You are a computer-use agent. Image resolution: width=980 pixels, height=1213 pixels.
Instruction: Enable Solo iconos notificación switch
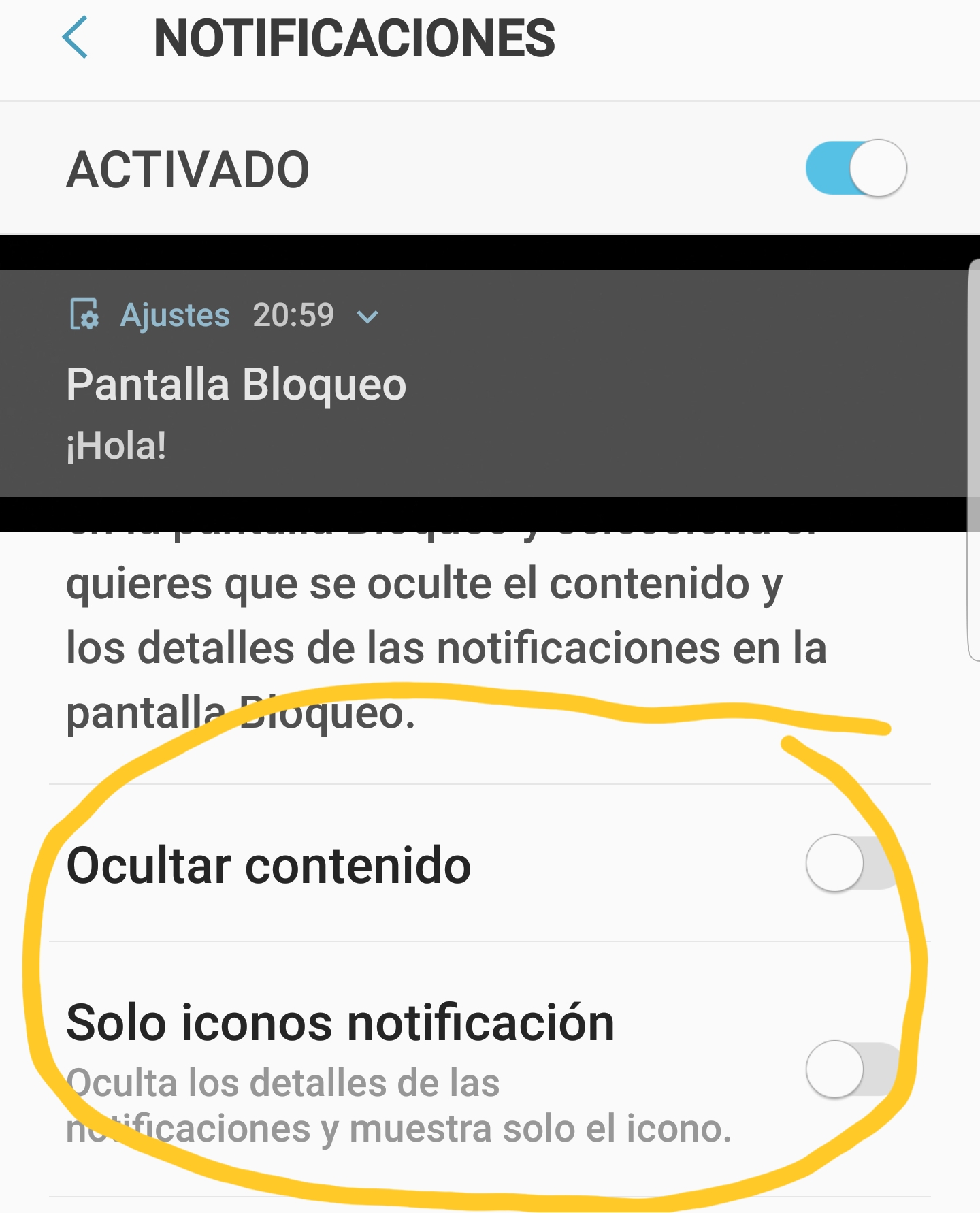853,1069
